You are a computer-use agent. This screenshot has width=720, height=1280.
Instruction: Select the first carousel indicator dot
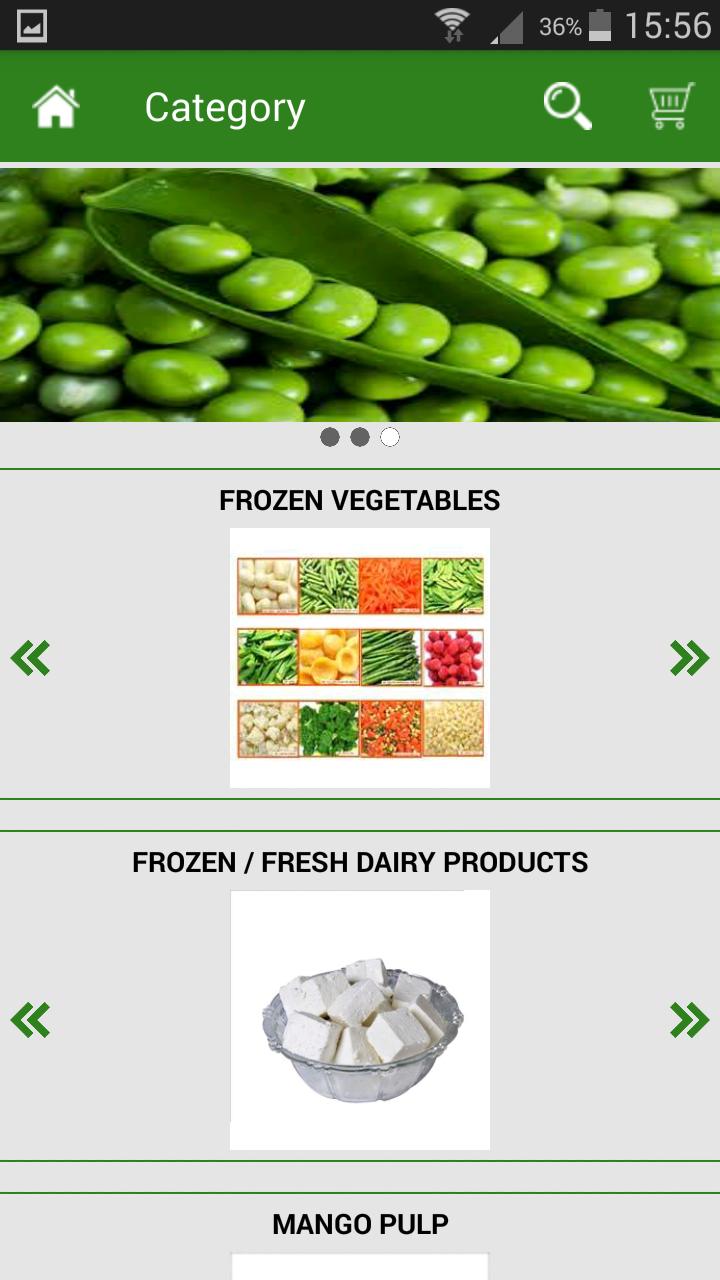click(330, 437)
